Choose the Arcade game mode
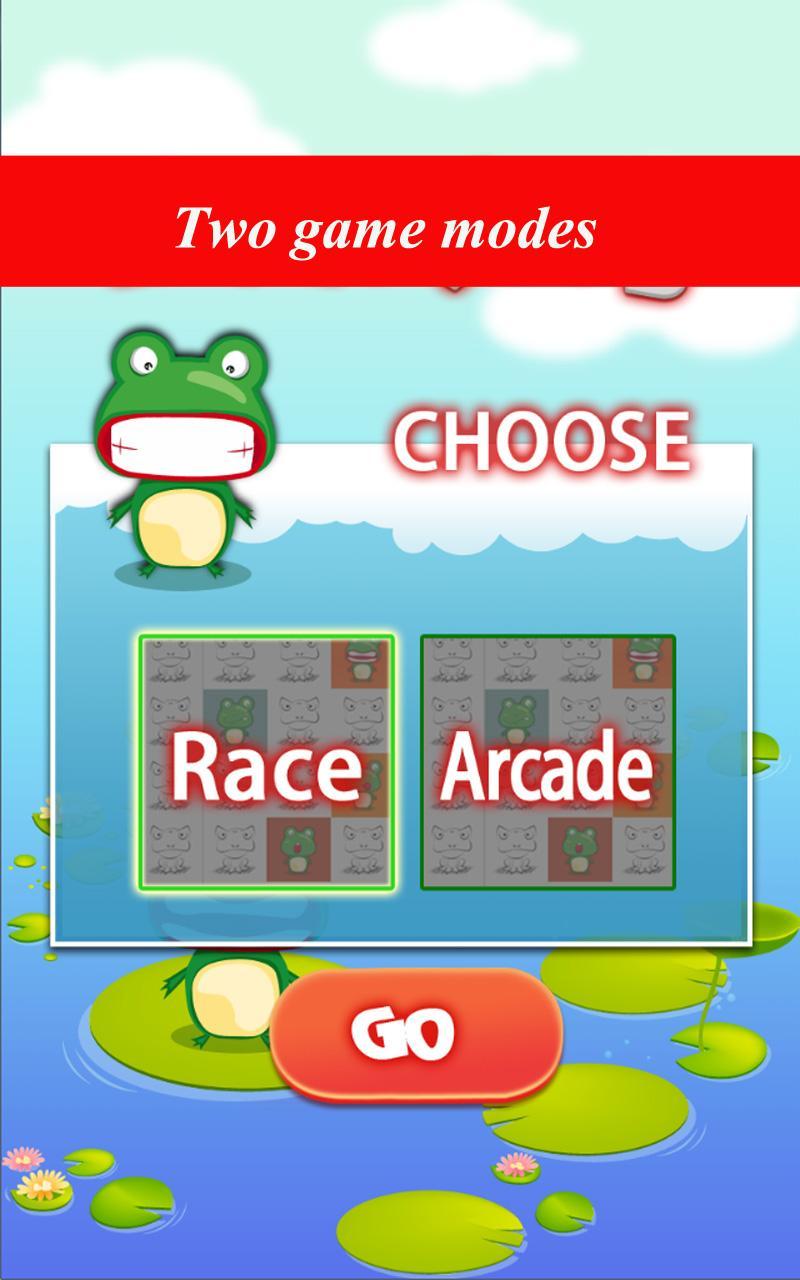800x1280 pixels. pos(547,762)
